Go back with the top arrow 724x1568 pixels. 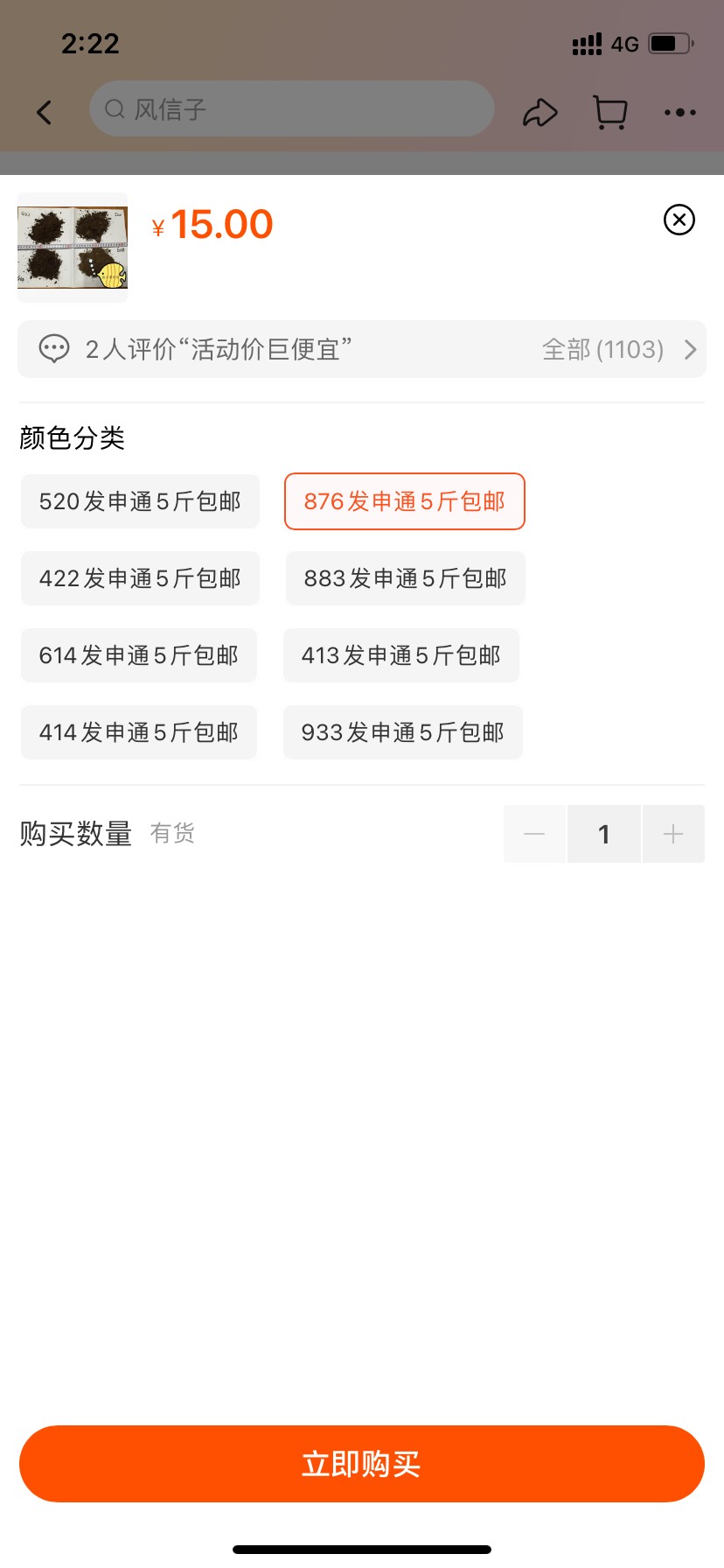44,112
